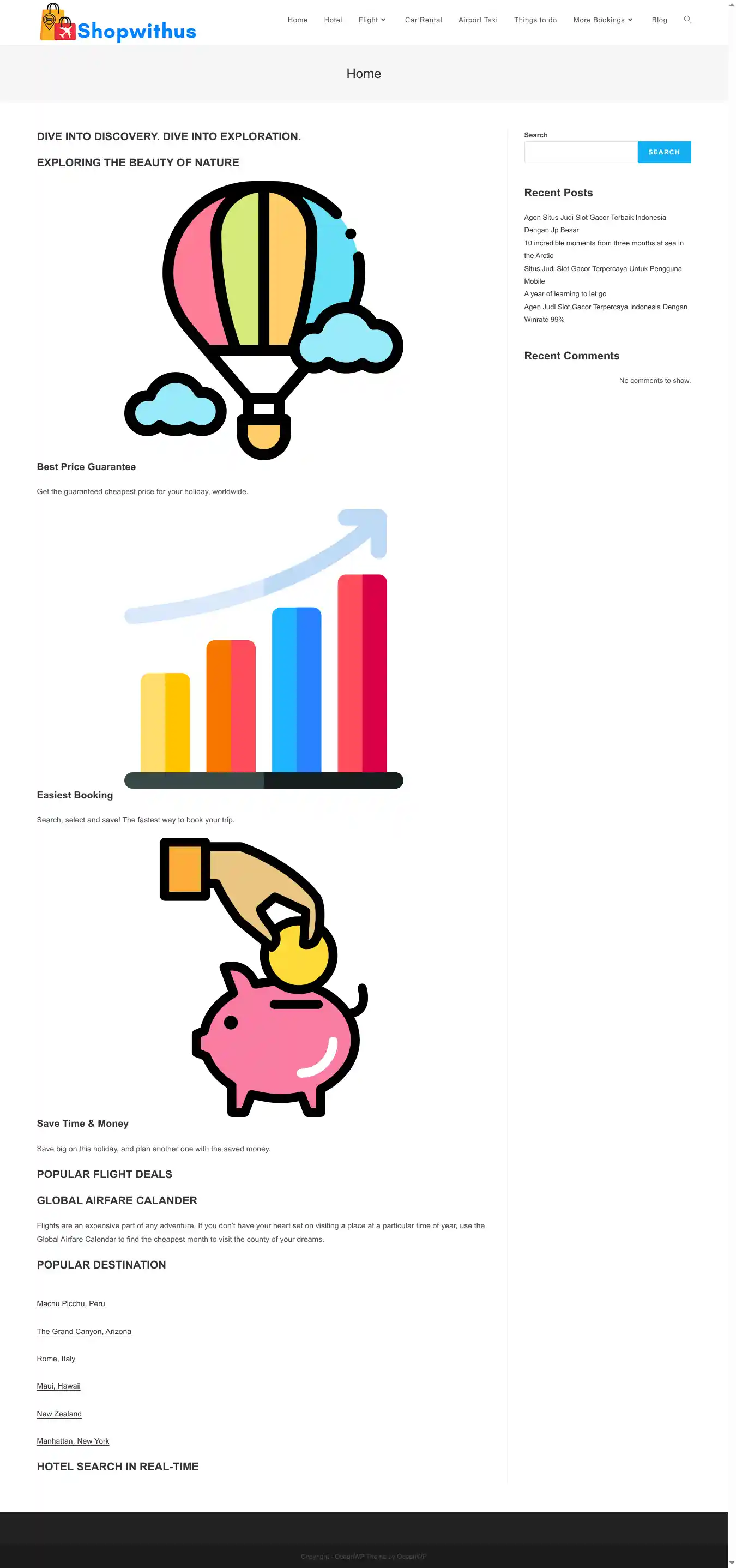This screenshot has width=736, height=1568.
Task: Open the New Zealand destination link
Action: point(59,1414)
